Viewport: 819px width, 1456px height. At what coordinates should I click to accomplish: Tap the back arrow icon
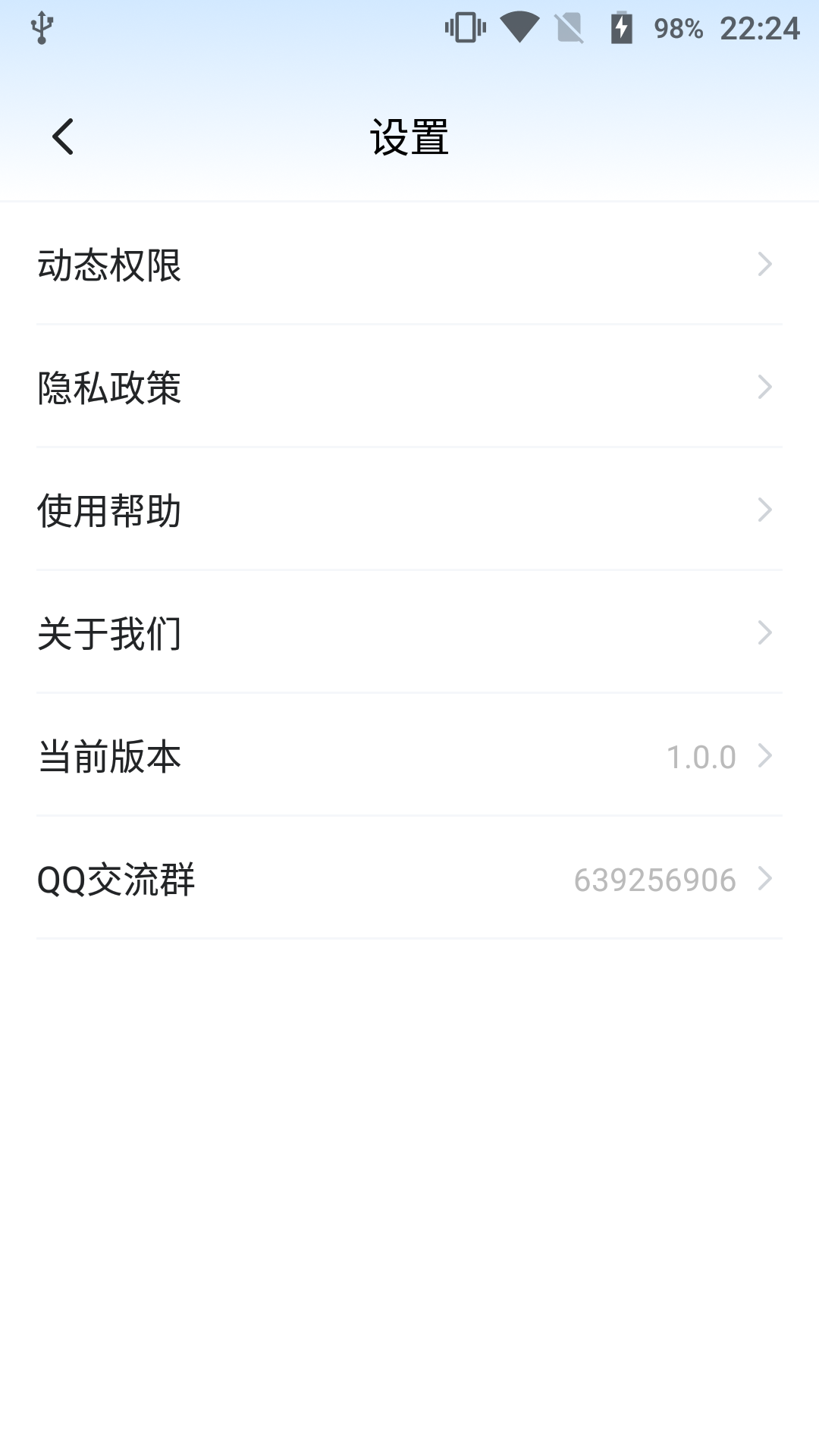62,136
